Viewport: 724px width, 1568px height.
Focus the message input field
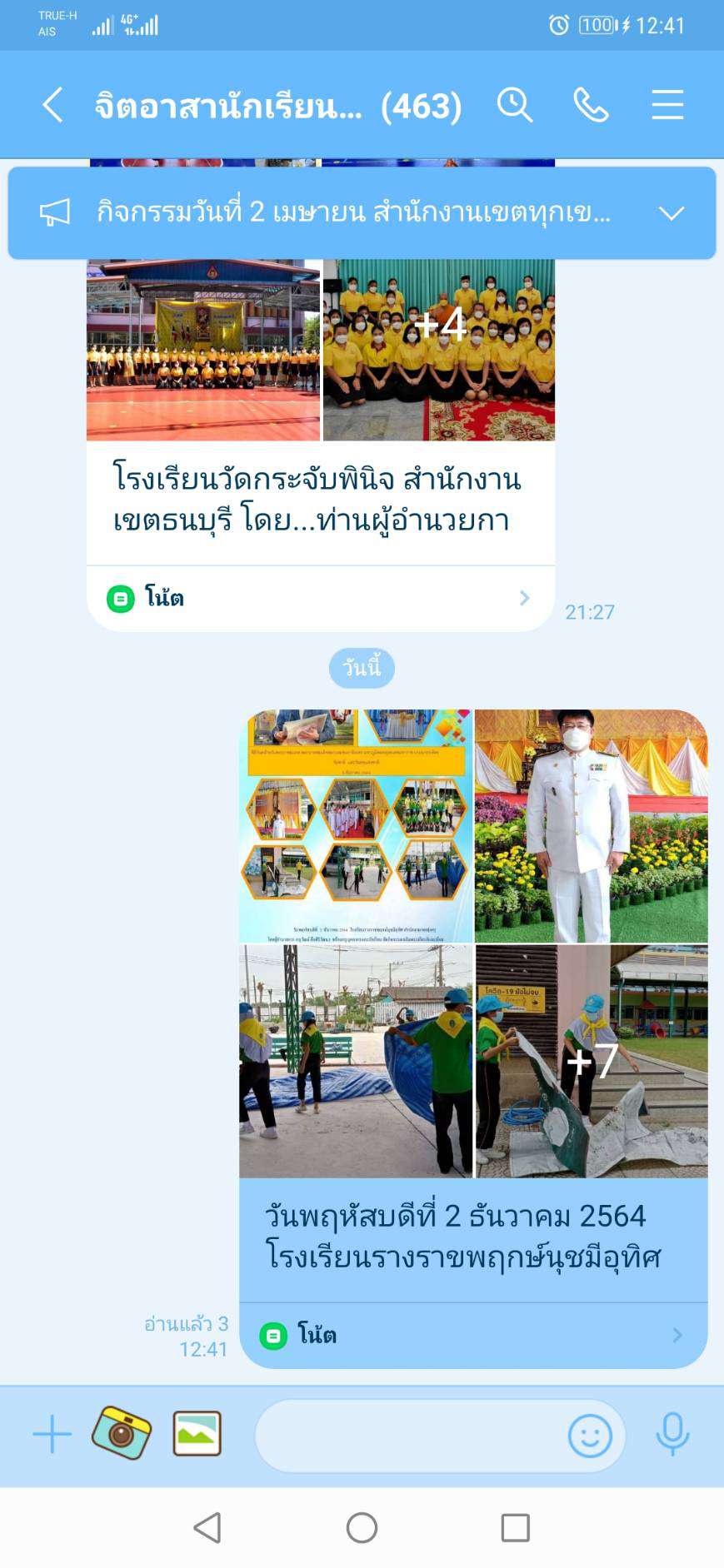408,1435
